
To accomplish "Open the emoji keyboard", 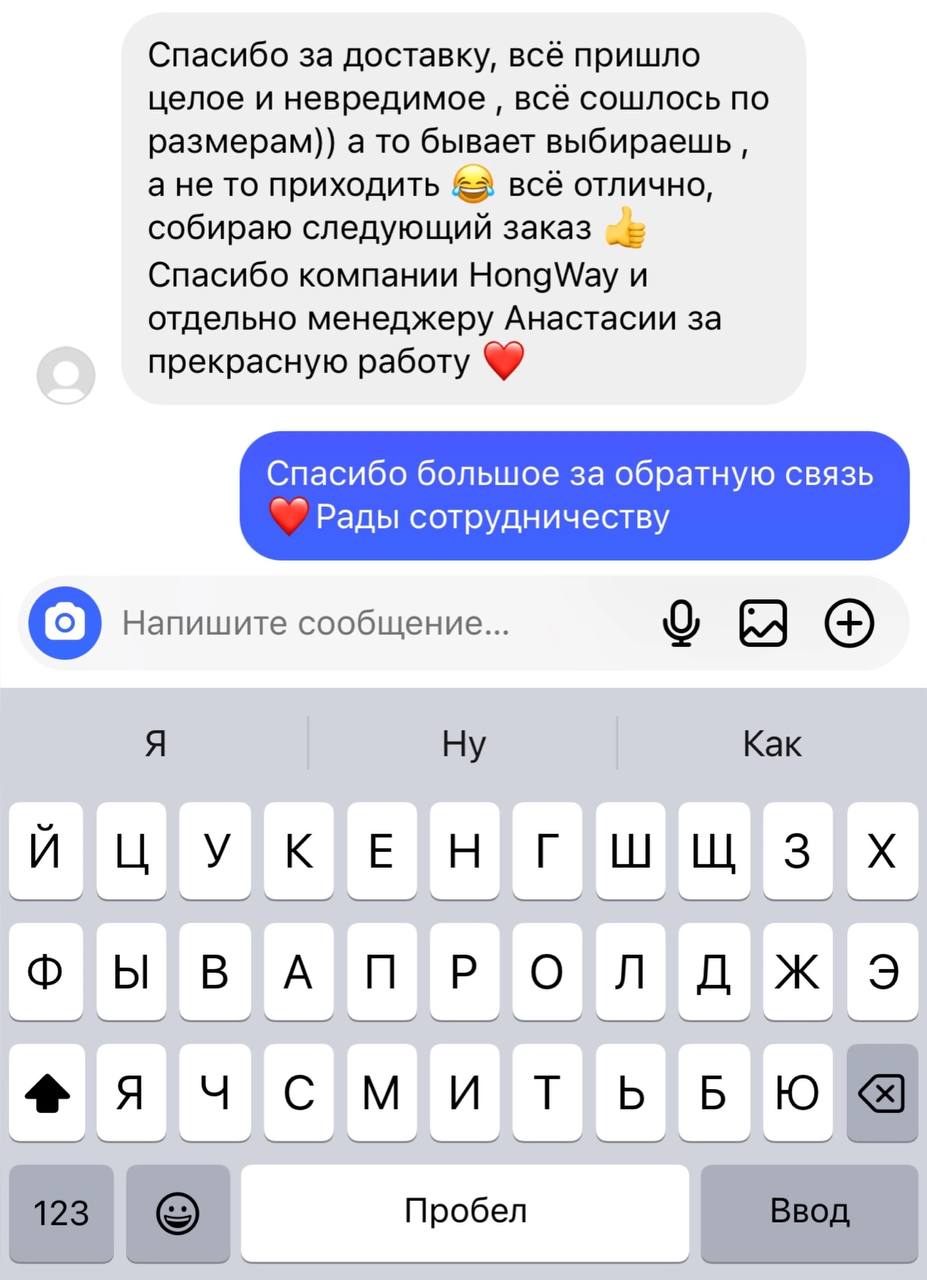I will (x=178, y=1213).
